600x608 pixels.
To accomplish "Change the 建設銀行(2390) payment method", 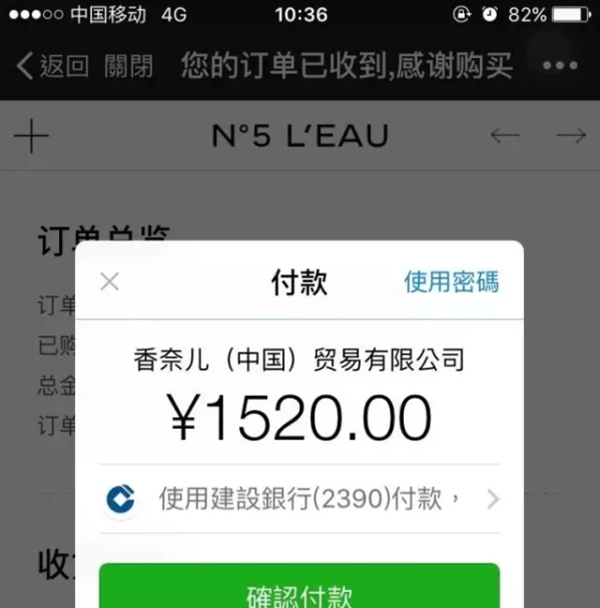I will tap(300, 498).
